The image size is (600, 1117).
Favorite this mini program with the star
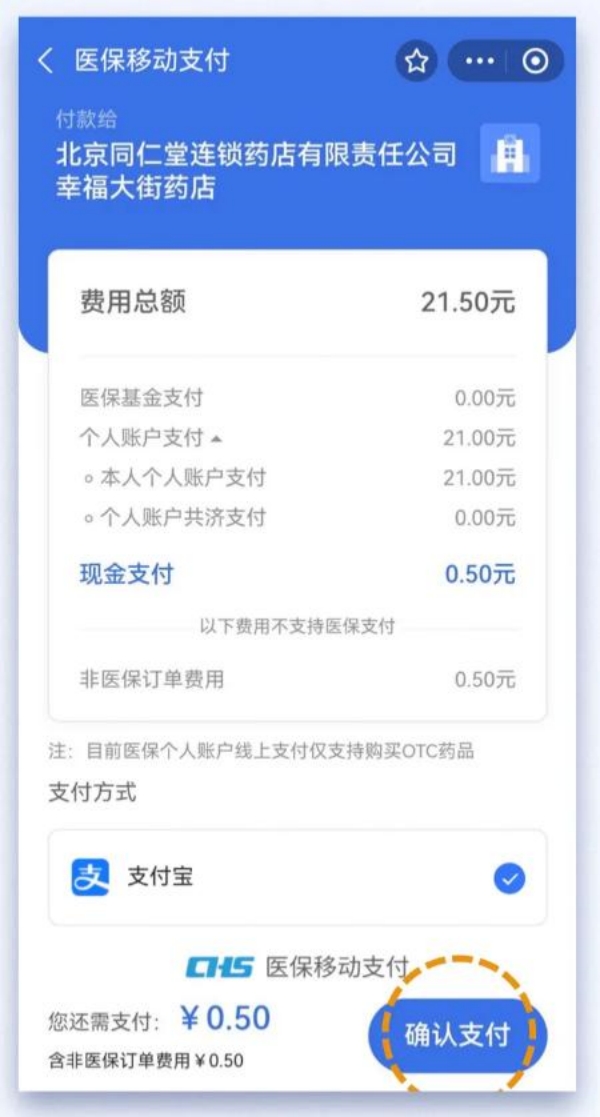click(x=416, y=62)
